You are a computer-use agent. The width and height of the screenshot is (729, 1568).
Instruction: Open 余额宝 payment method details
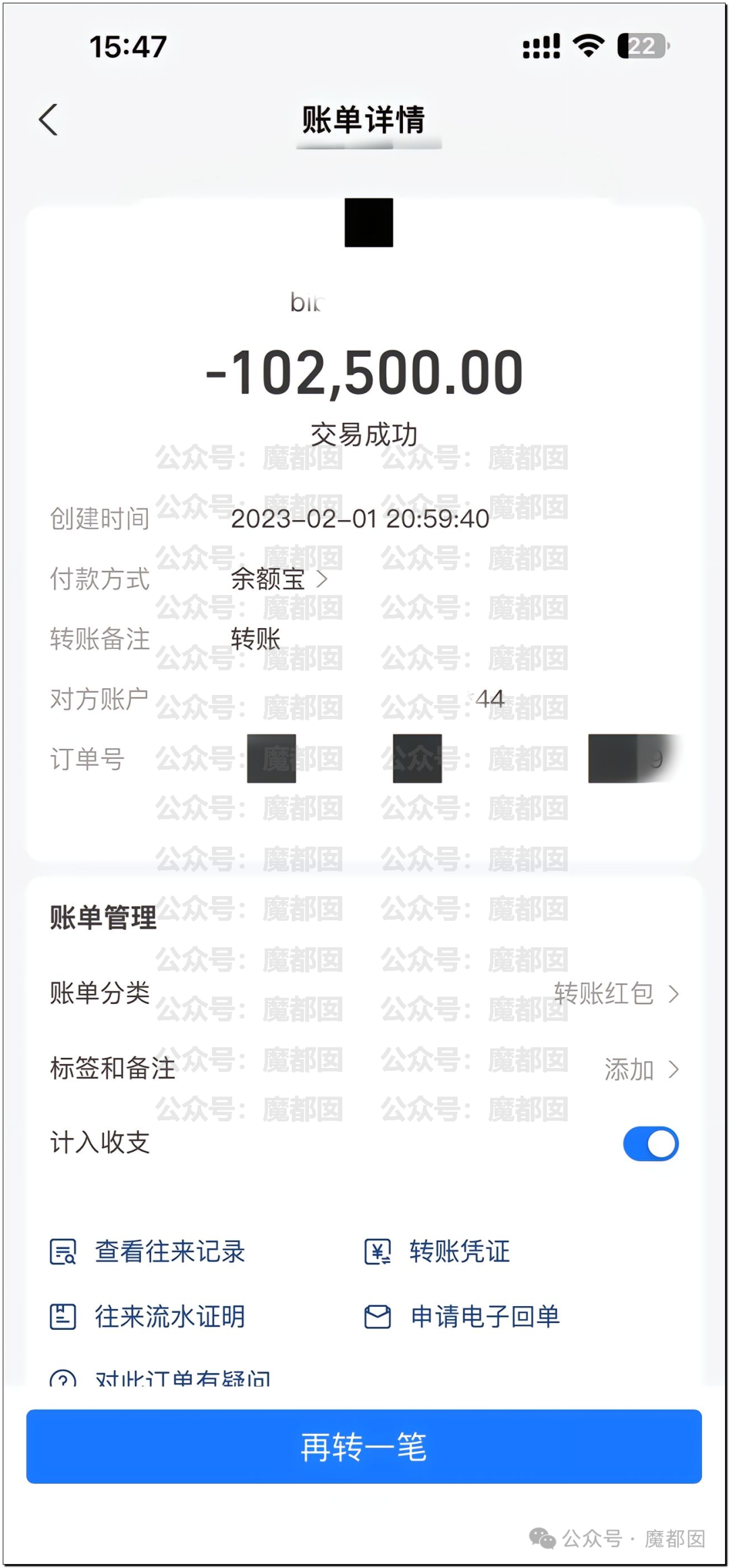point(278,579)
